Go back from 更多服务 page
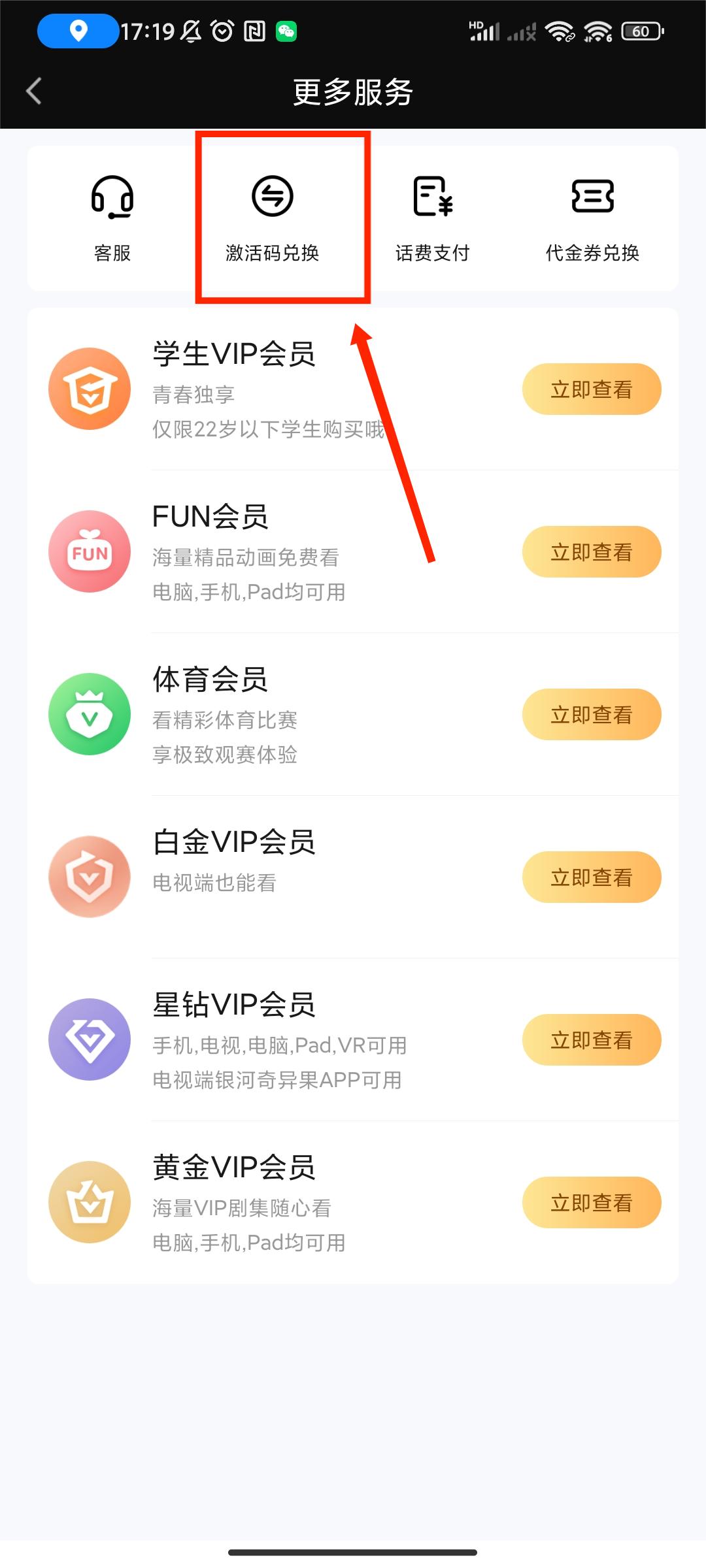 (x=34, y=91)
